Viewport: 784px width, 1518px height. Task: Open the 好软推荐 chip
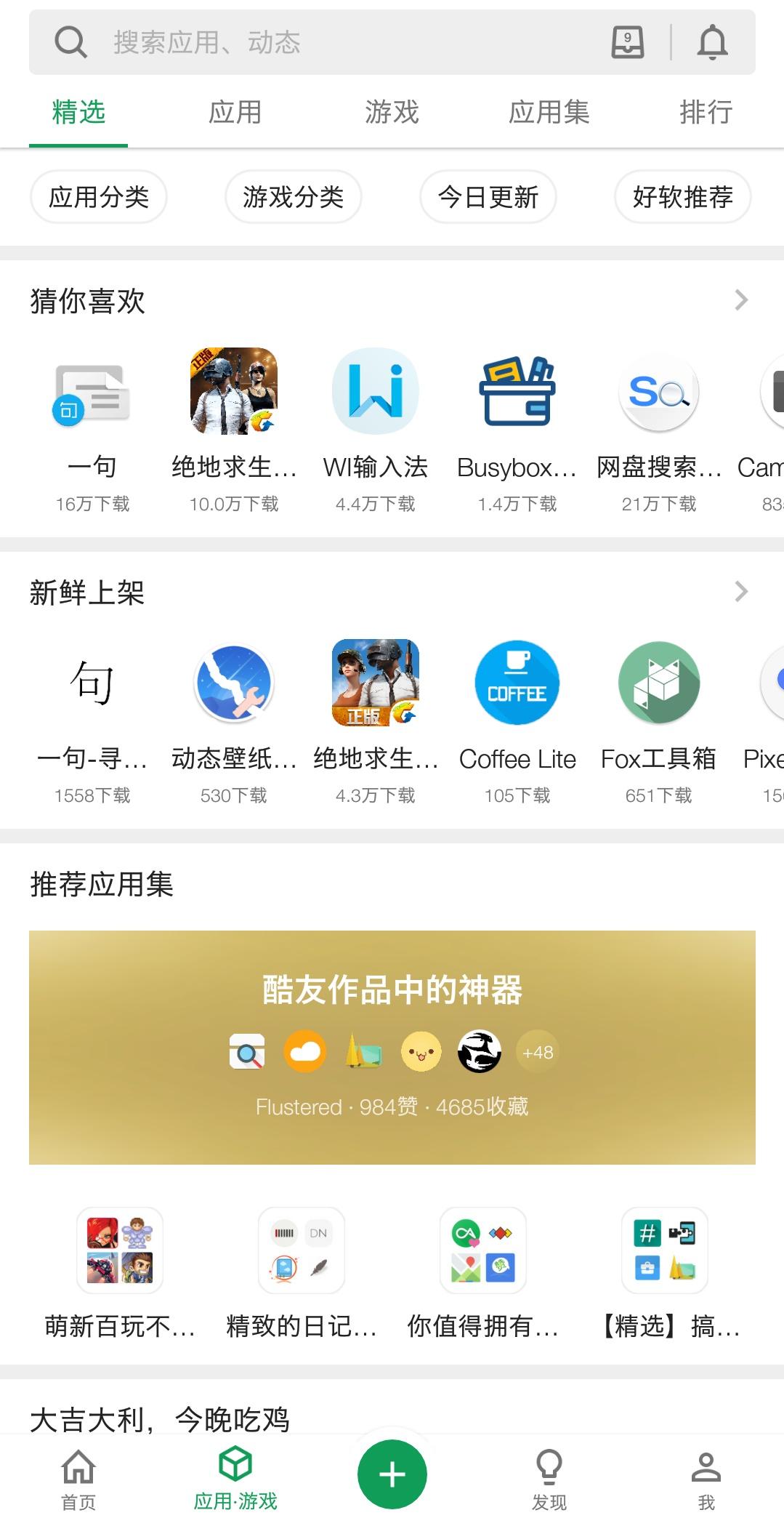tap(682, 196)
